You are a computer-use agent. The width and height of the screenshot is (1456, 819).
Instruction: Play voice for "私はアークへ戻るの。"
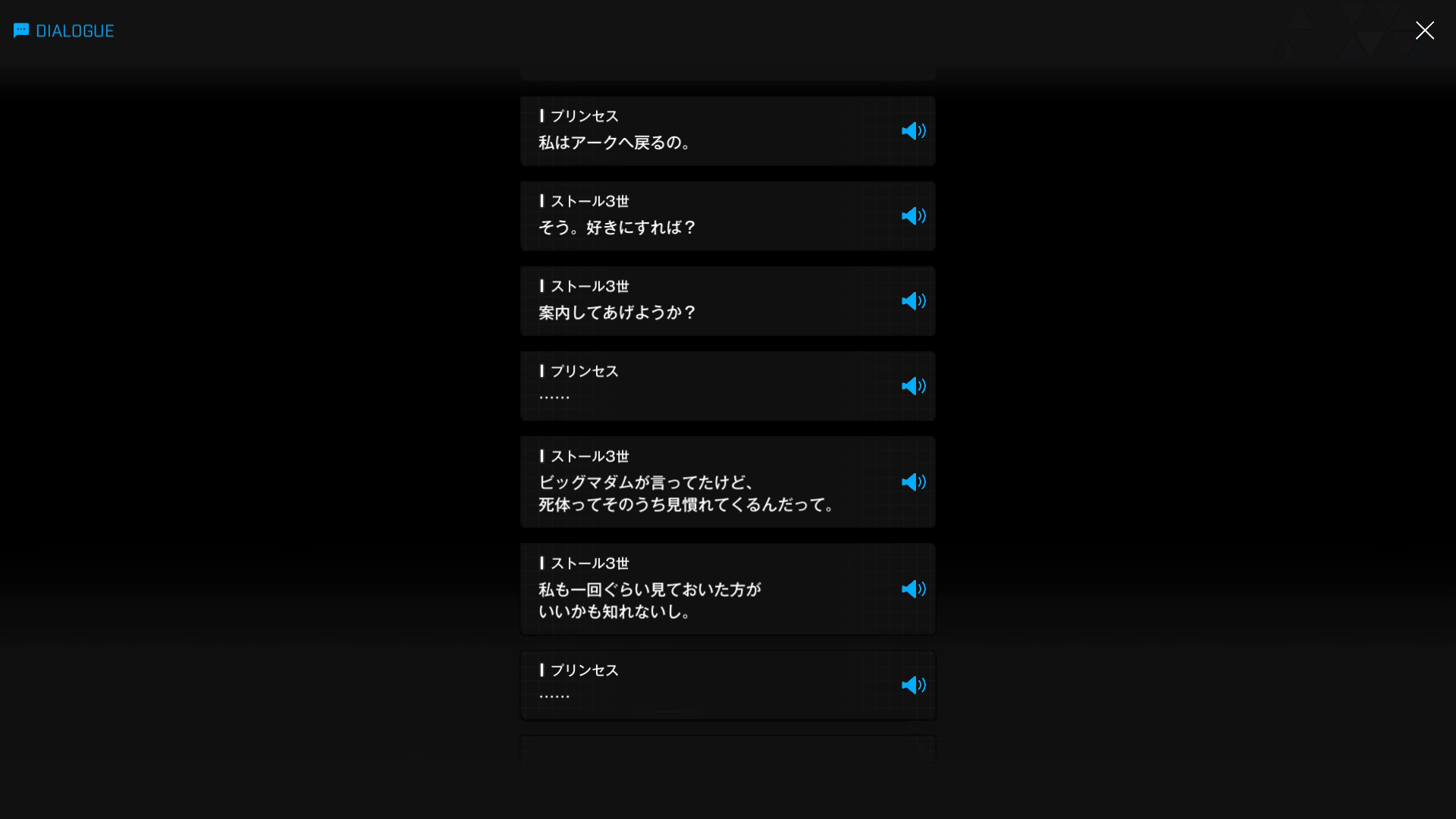point(913,131)
